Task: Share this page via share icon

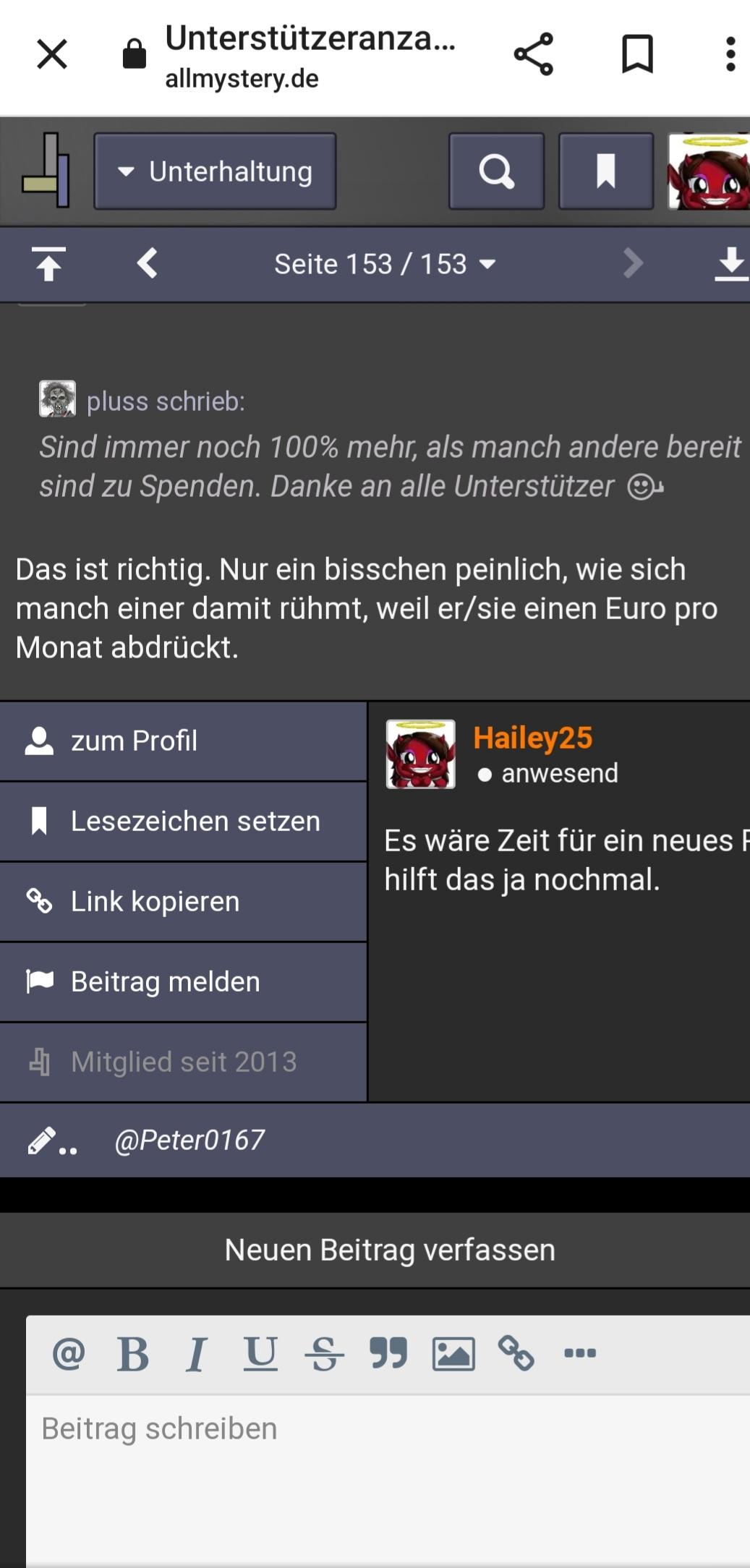Action: coord(534,54)
